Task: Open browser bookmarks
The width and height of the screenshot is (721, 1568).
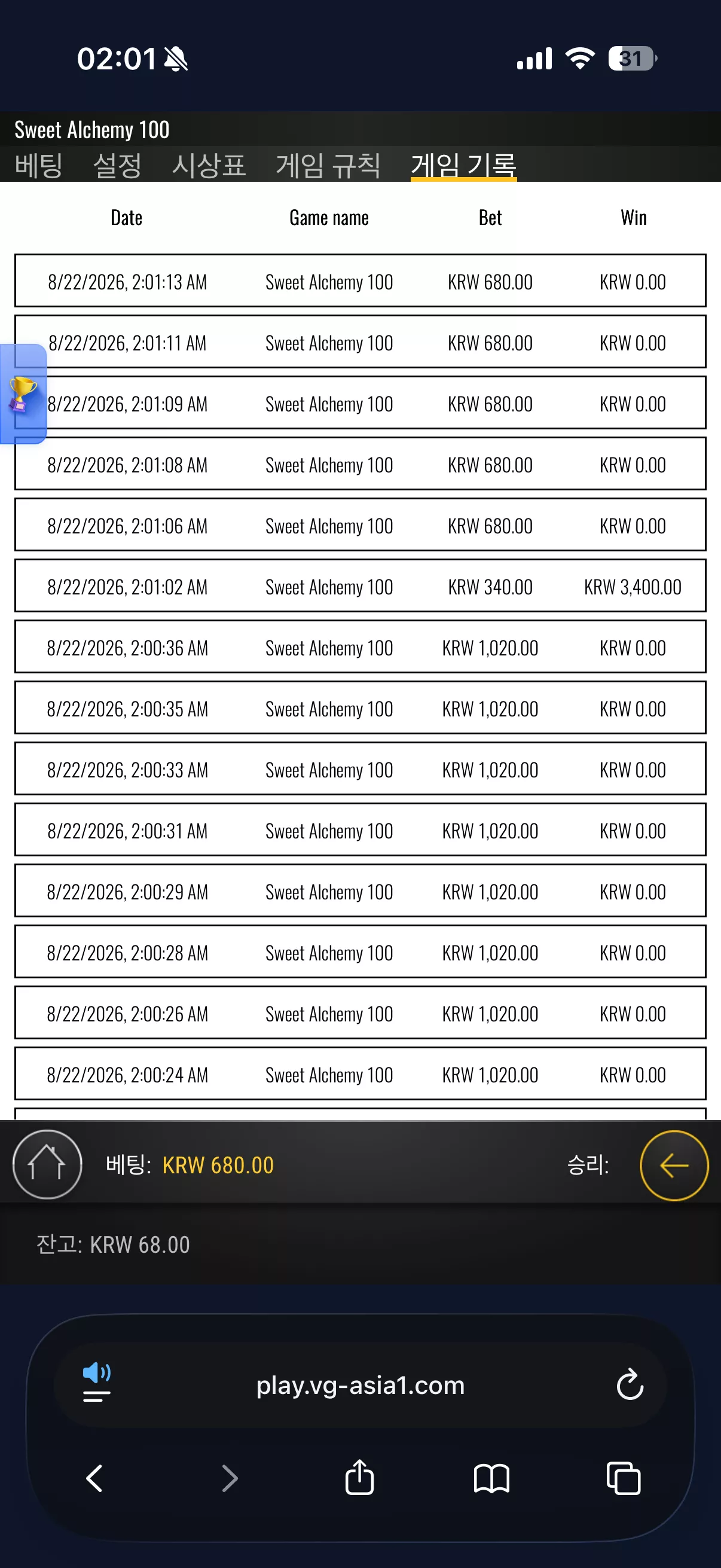Action: [491, 1478]
